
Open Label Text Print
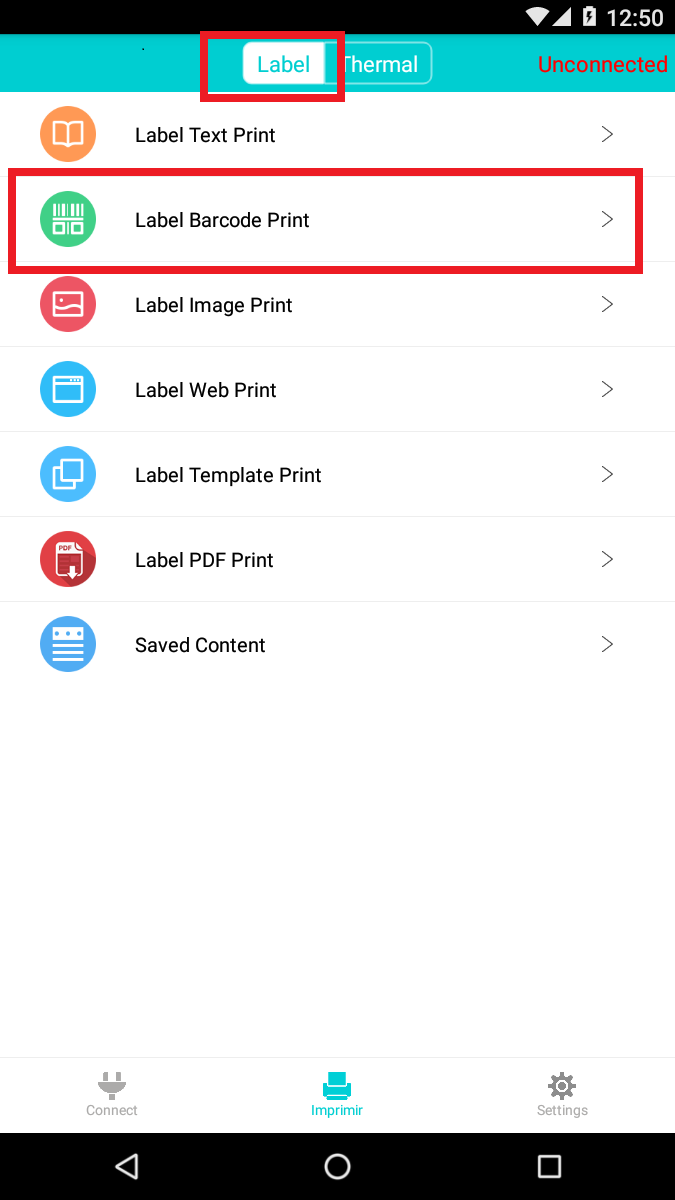click(337, 135)
